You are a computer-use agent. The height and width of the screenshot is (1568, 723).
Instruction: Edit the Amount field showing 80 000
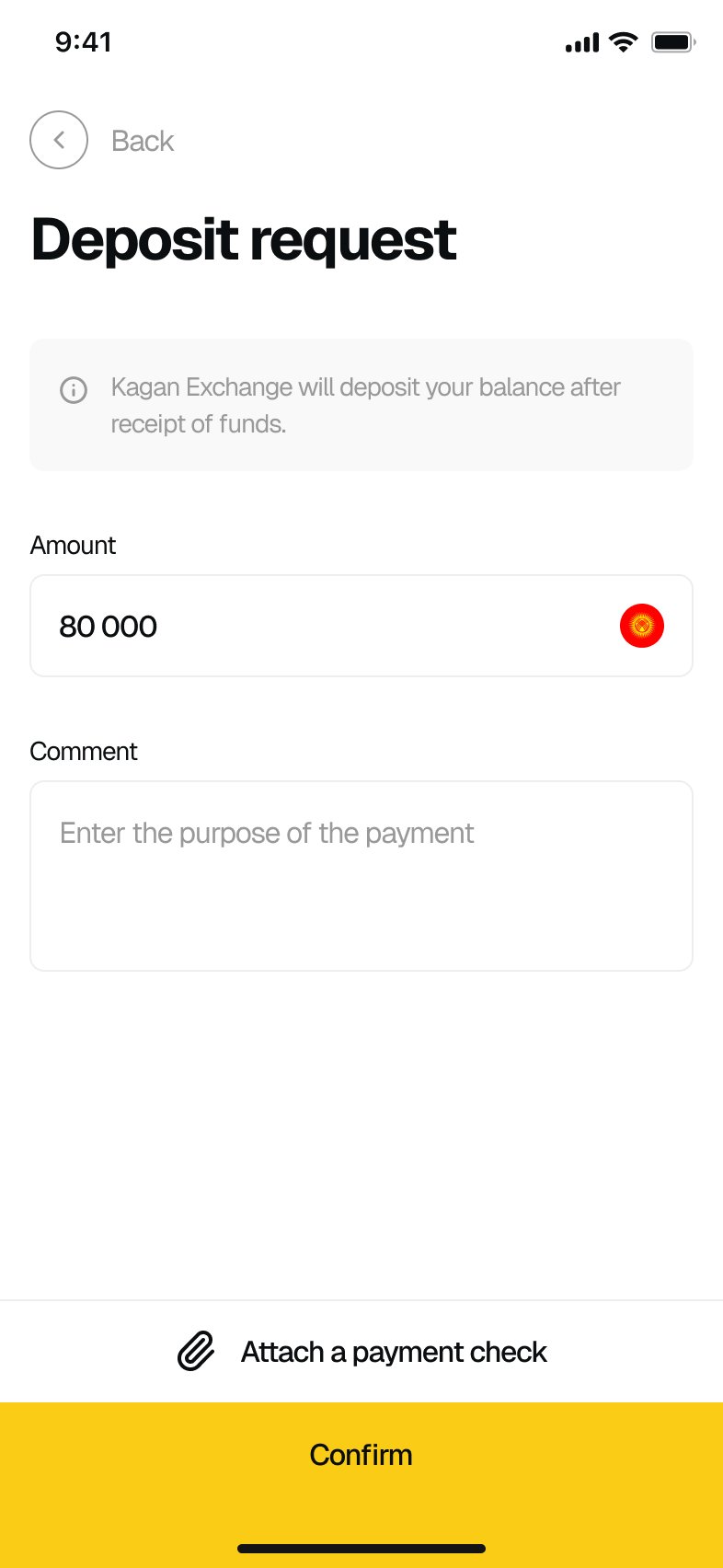313,627
